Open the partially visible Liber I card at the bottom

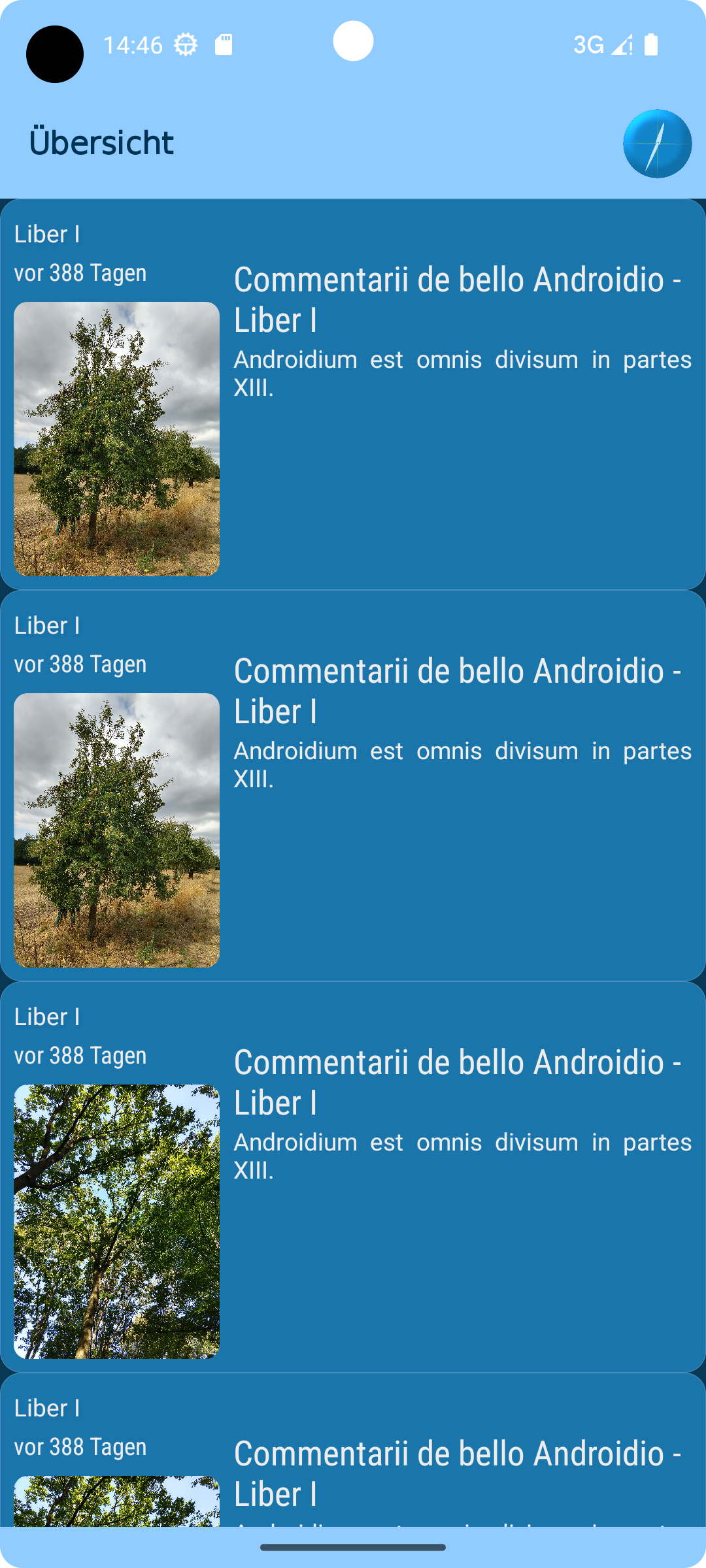tap(353, 1450)
